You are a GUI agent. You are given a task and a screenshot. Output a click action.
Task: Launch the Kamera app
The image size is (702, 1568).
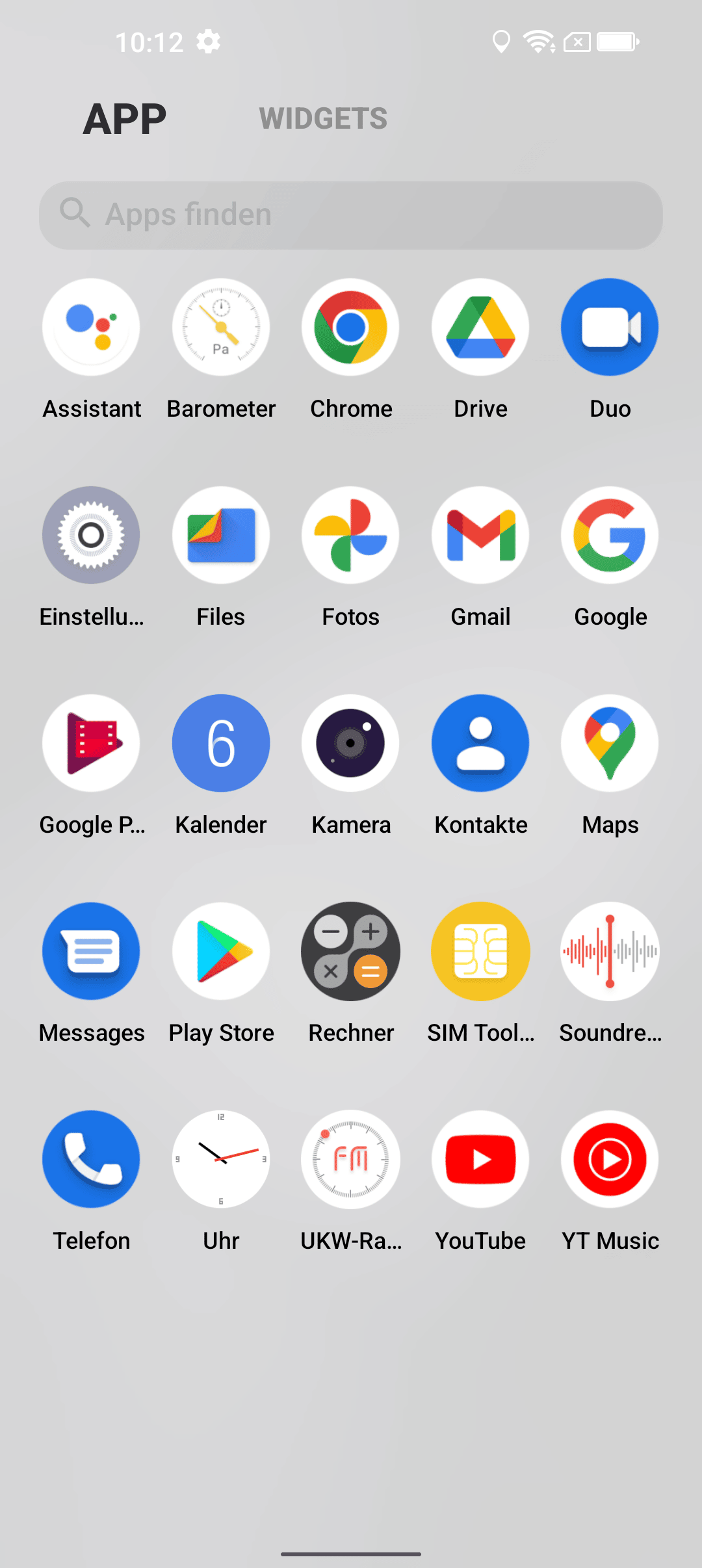click(350, 743)
